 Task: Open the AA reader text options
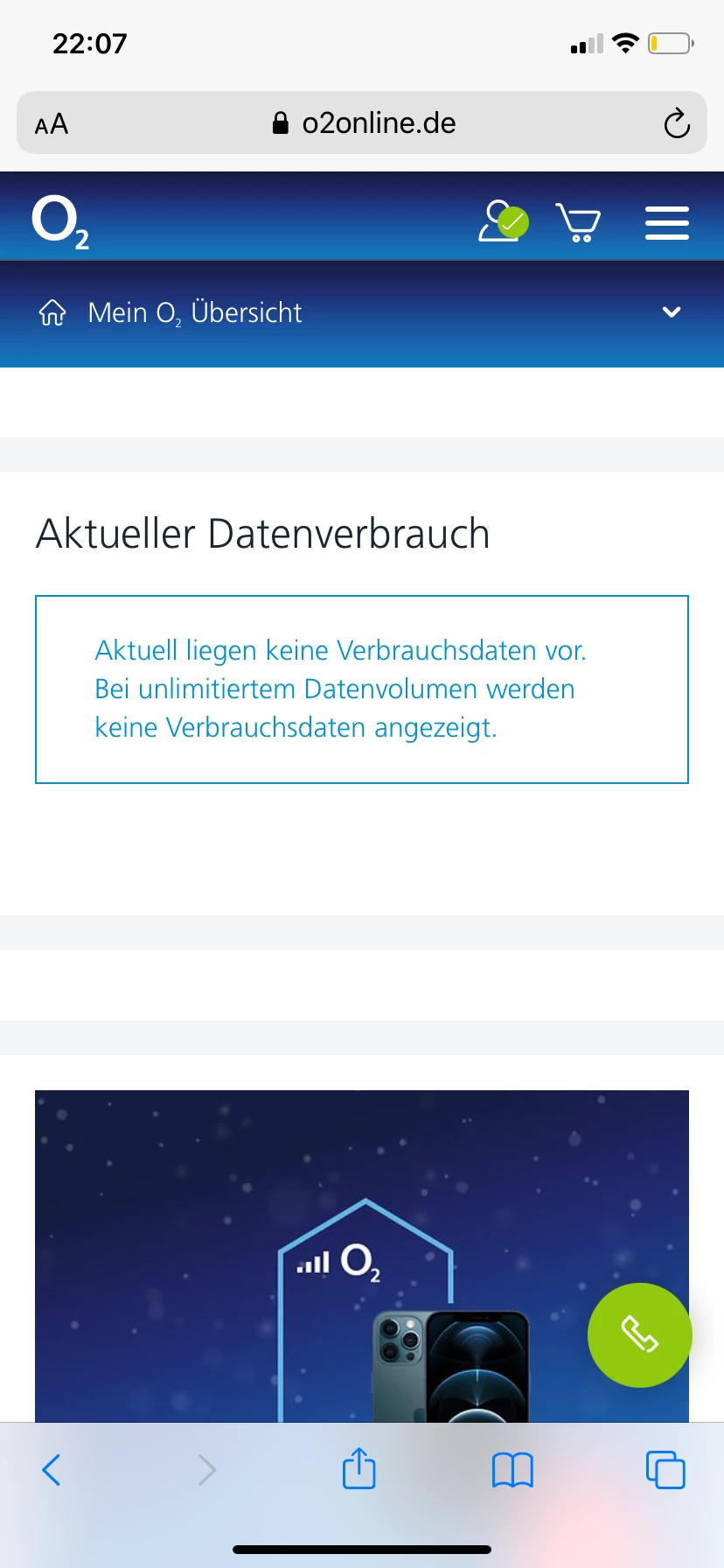pos(52,124)
